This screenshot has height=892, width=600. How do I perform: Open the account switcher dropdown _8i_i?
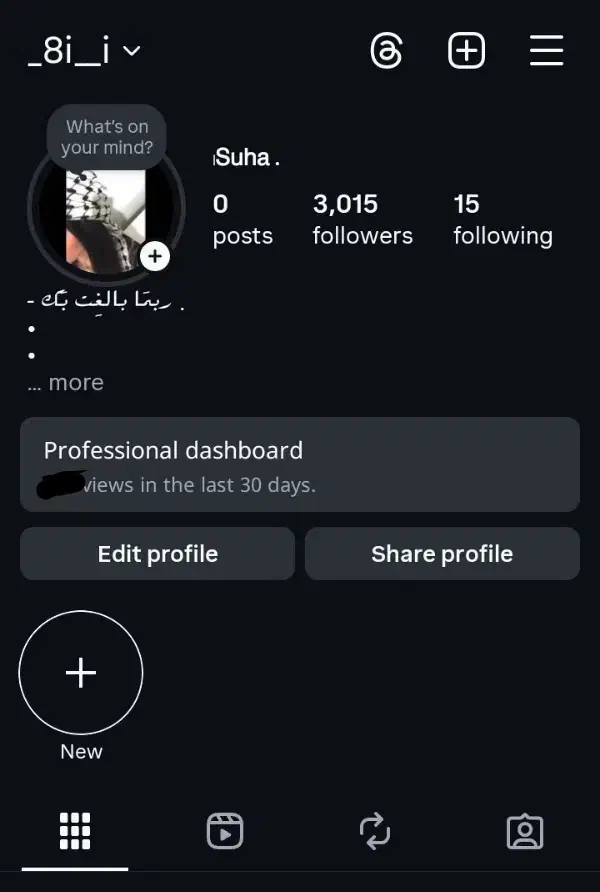coord(84,51)
